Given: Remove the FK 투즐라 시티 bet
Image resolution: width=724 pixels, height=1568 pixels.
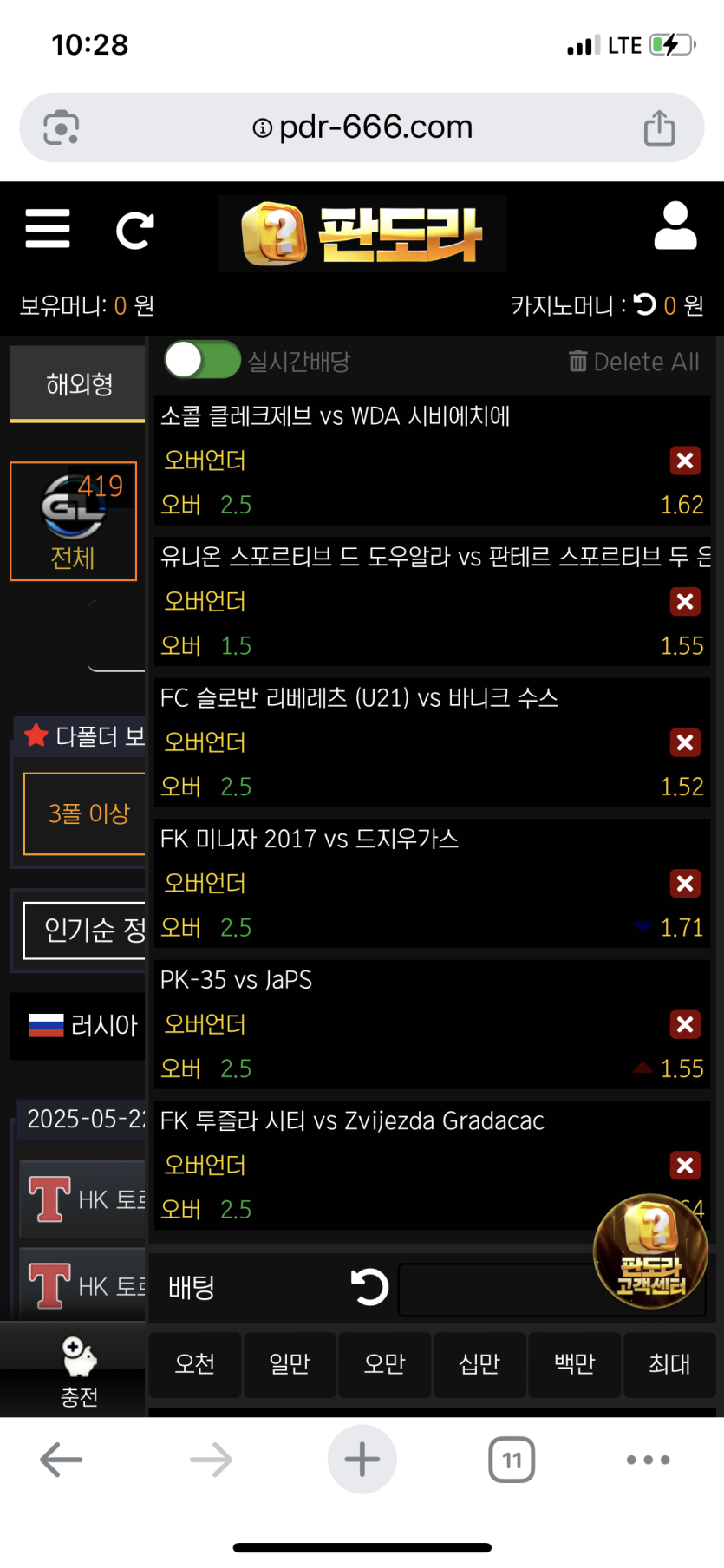Looking at the screenshot, I should point(685,1165).
